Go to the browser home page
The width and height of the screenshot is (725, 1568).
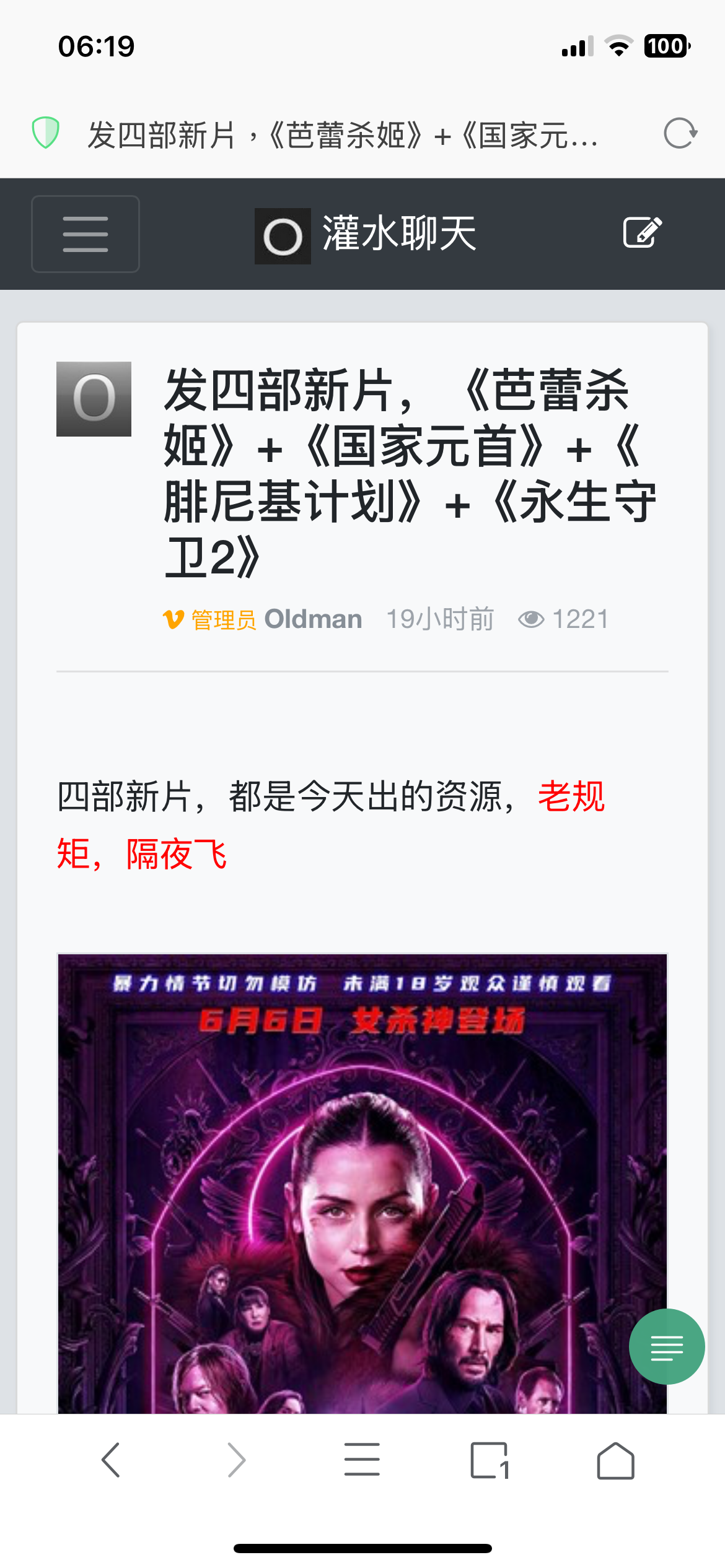tap(615, 1460)
